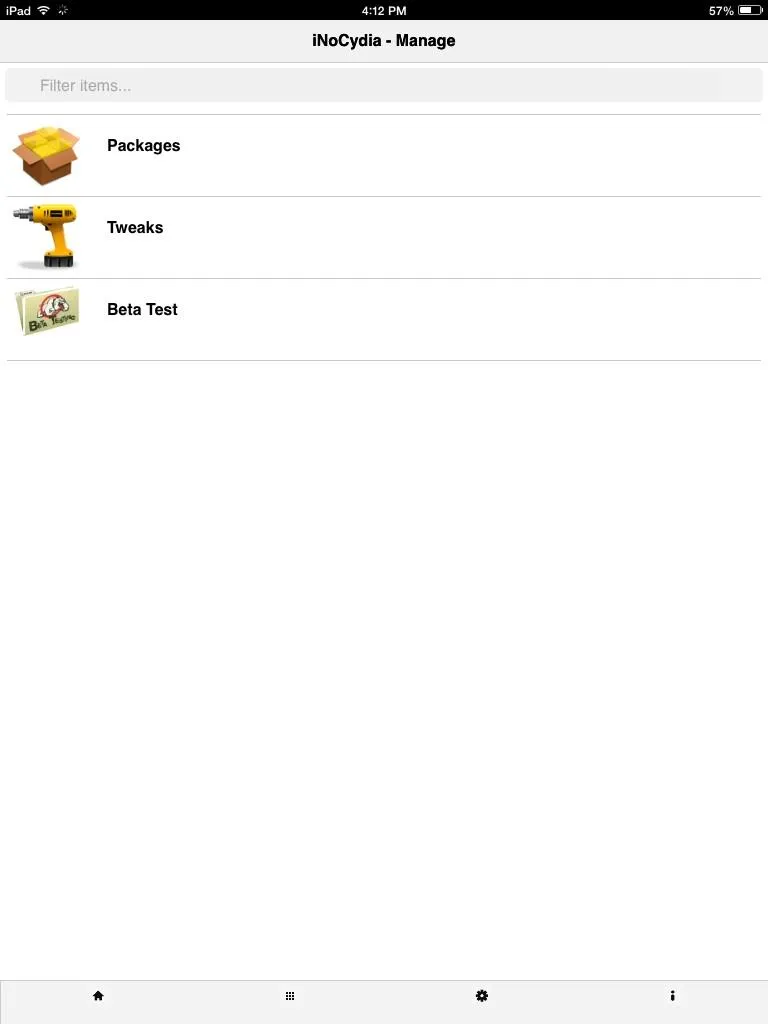Tap the Wi-Fi icon in the status bar
Viewport: 768px width, 1024px height.
(41, 10)
